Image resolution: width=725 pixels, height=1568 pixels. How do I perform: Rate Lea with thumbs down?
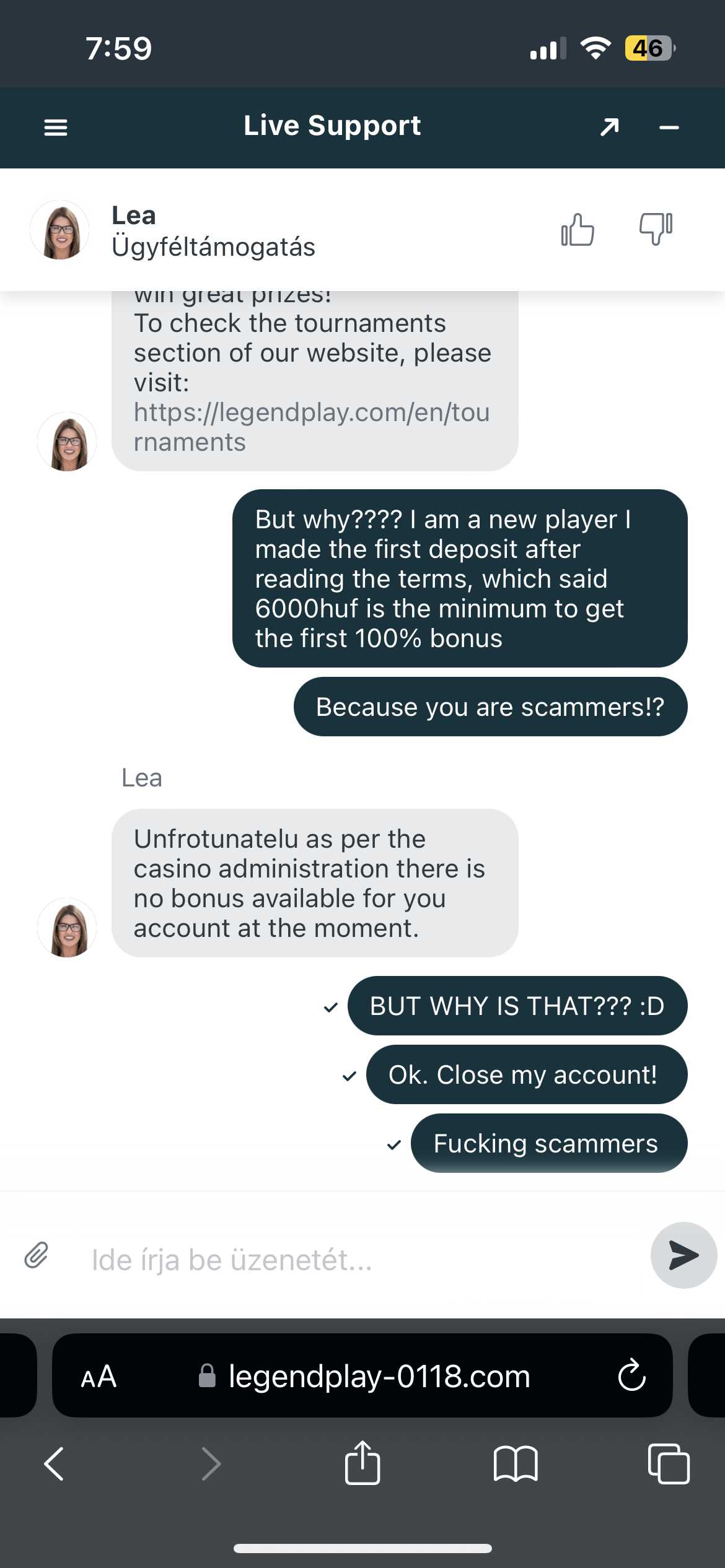(x=655, y=230)
